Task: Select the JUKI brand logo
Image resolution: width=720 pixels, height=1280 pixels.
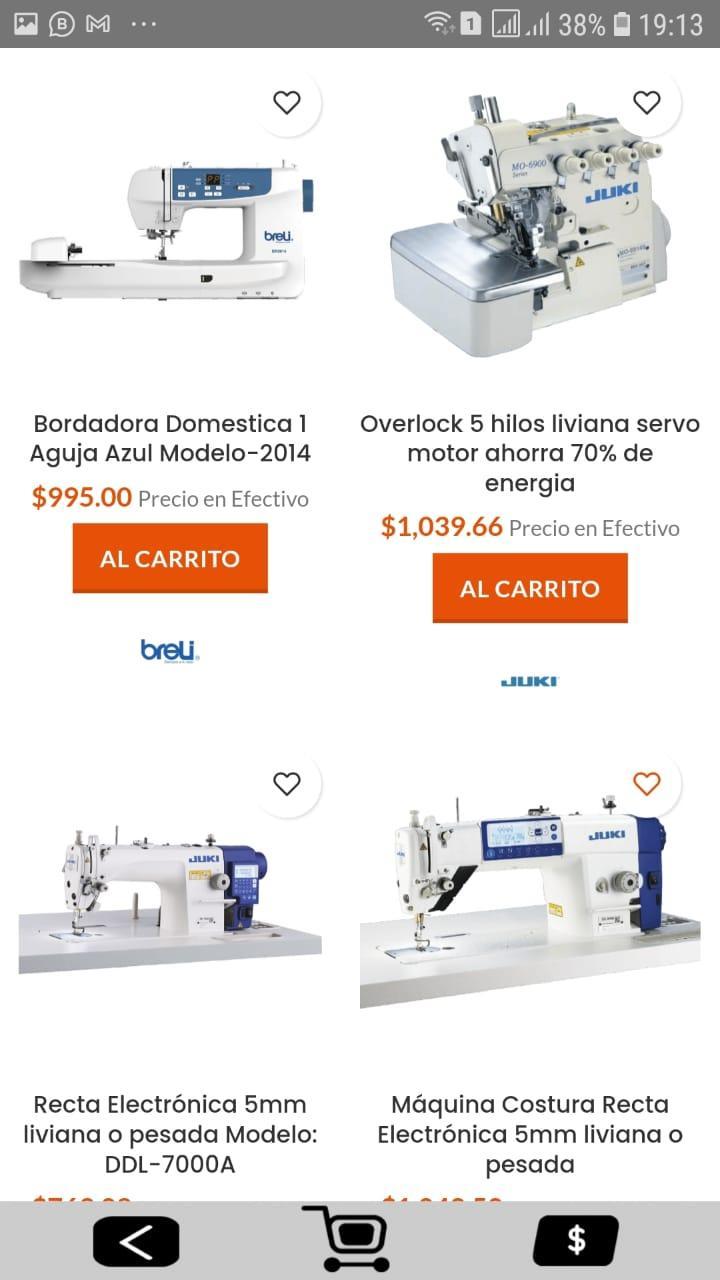Action: (528, 680)
